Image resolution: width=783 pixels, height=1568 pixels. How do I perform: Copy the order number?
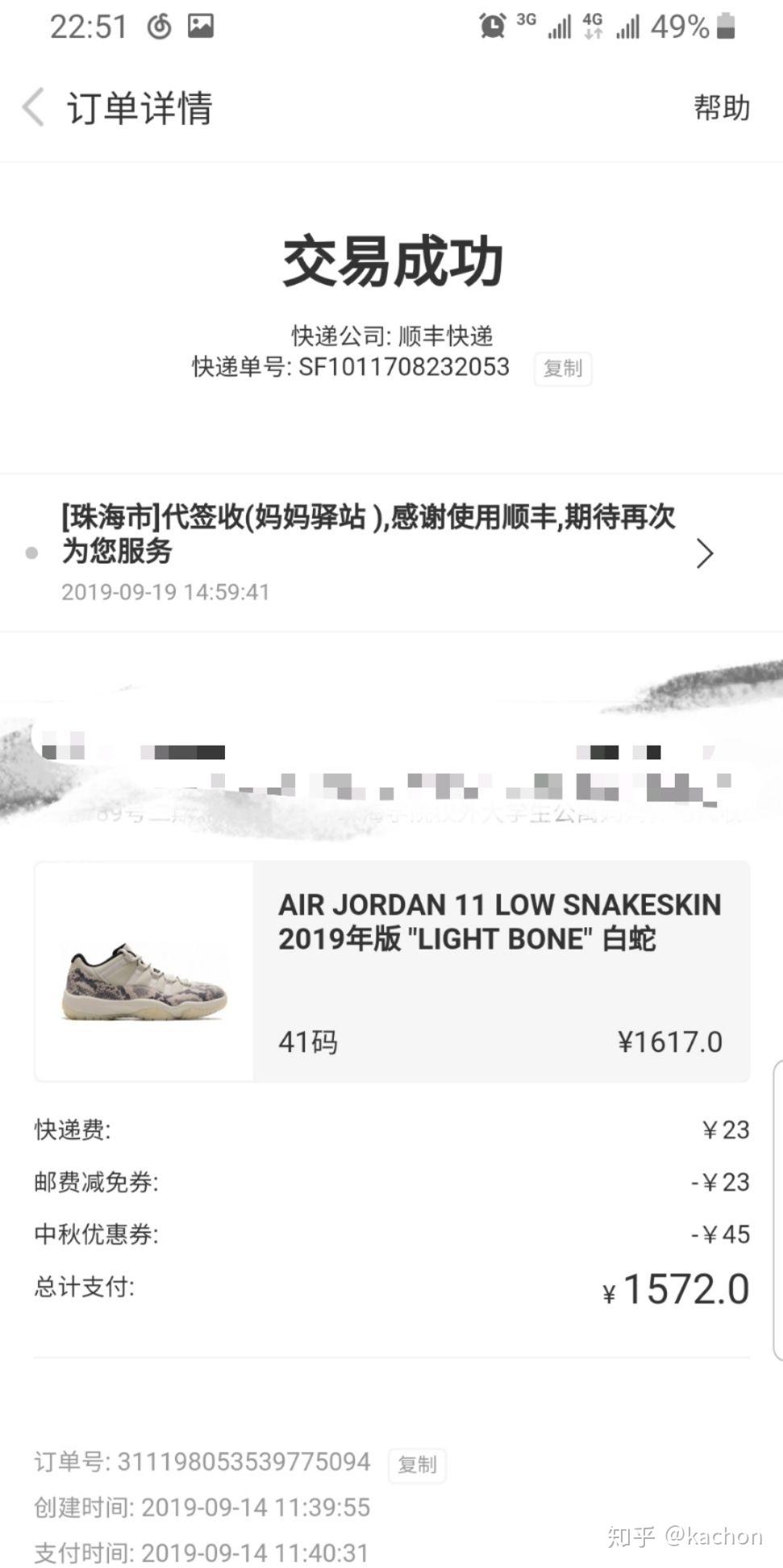coord(416,1464)
